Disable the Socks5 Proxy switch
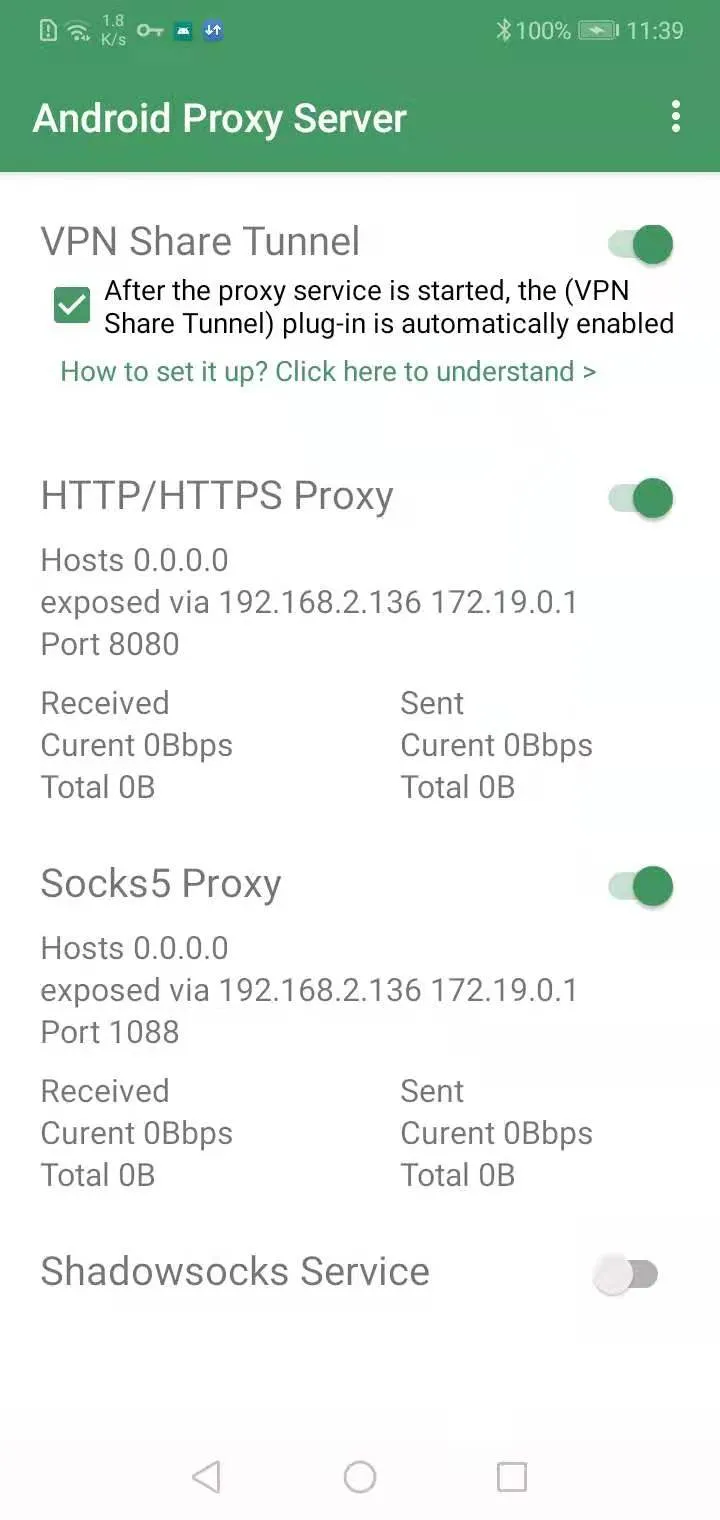The height and width of the screenshot is (1520, 720). pyautogui.click(x=640, y=885)
